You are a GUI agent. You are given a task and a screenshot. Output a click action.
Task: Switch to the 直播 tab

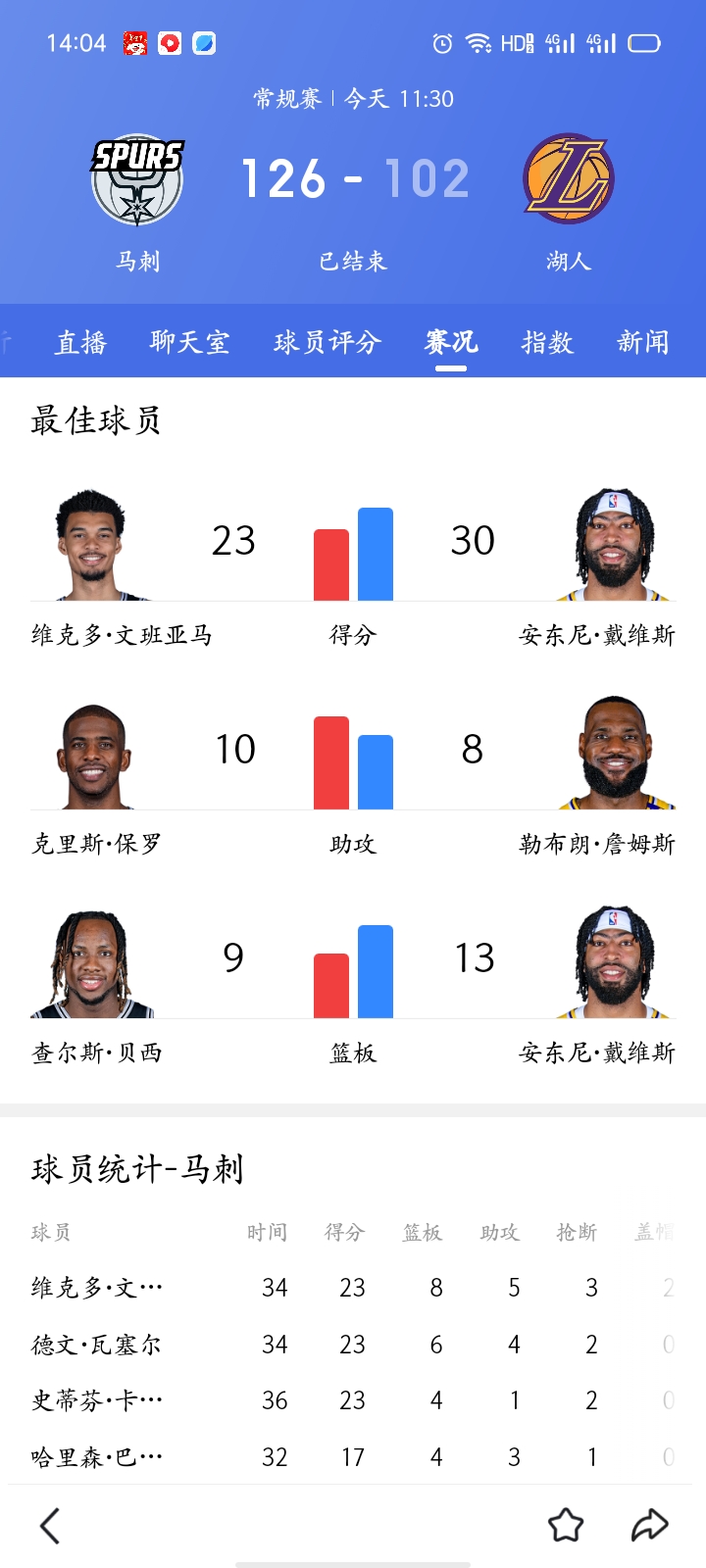79,343
